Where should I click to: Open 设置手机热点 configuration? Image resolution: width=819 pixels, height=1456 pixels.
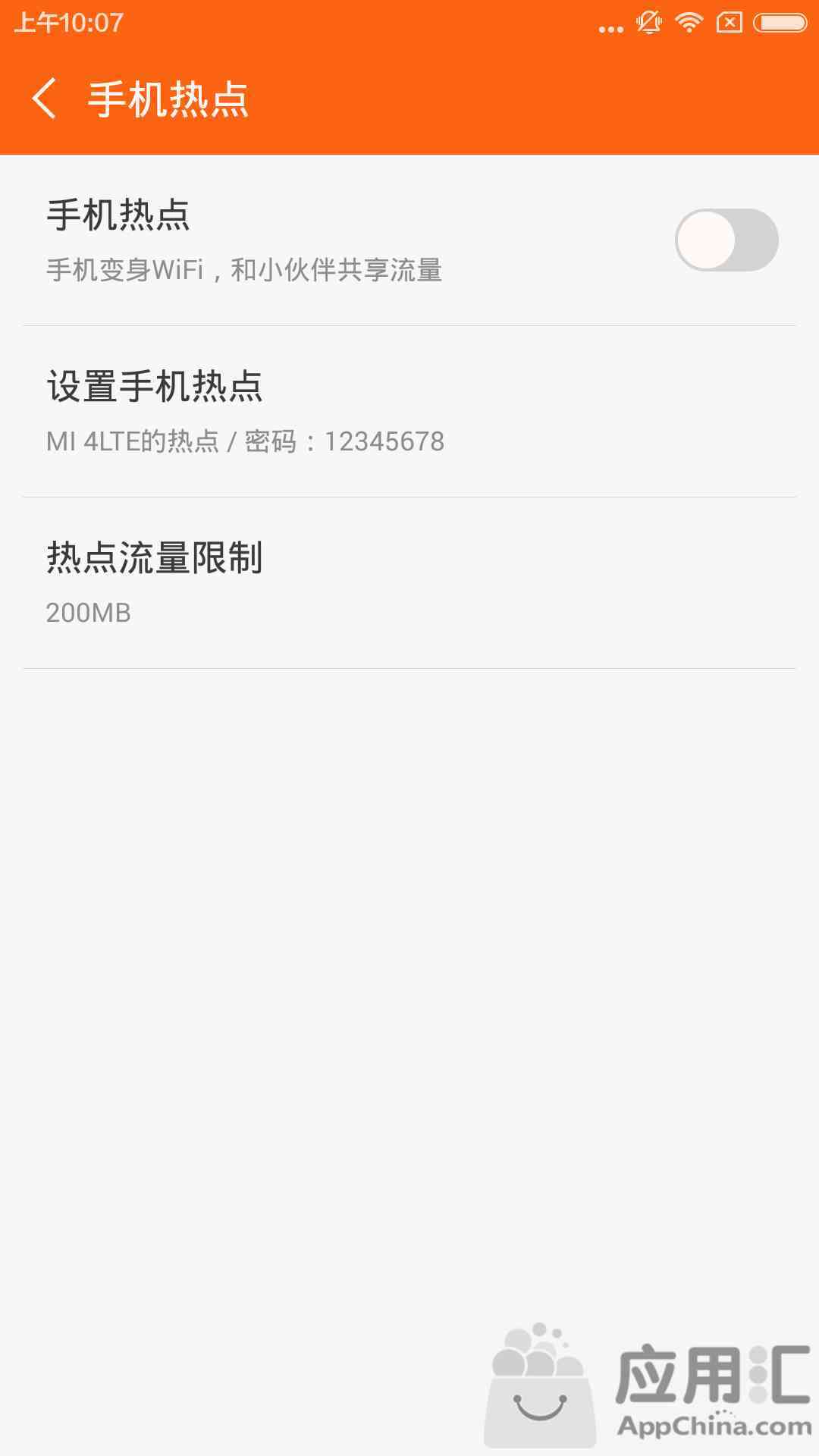(x=409, y=412)
